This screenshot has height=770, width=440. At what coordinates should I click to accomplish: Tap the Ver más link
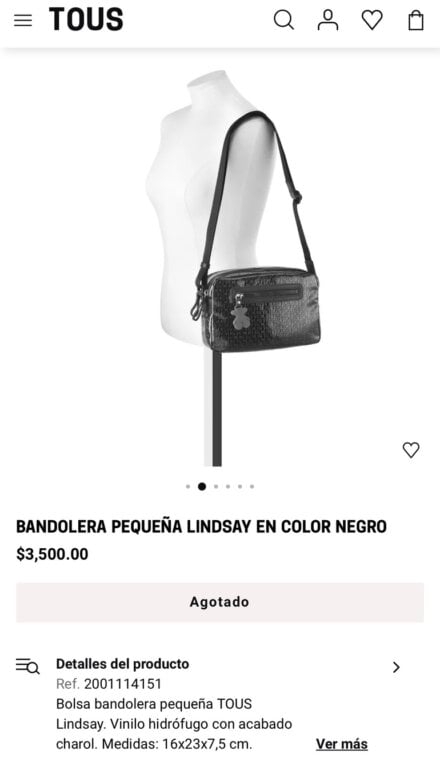pyautogui.click(x=342, y=744)
